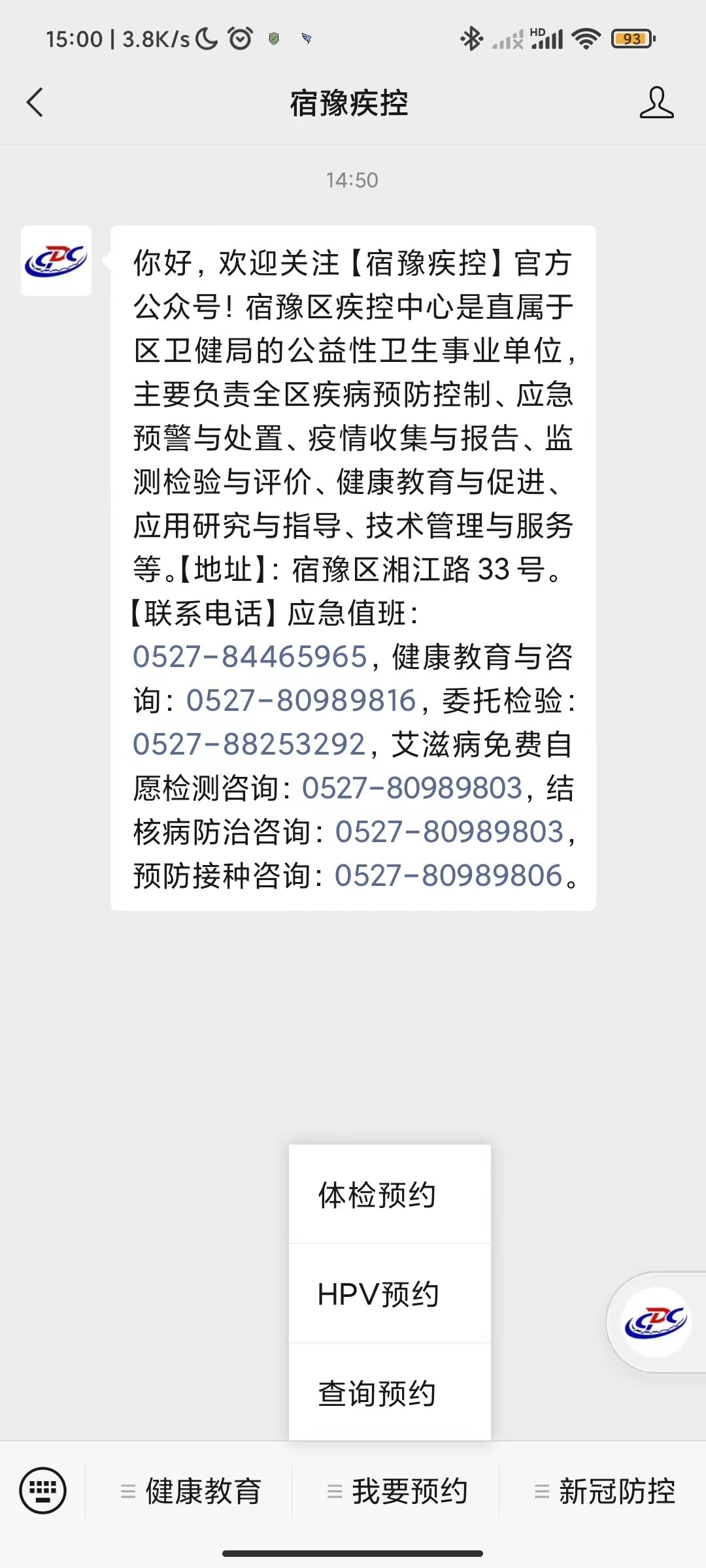The image size is (706, 1568).
Task: Tap the 我要预约 bottom menu
Action: click(396, 1492)
